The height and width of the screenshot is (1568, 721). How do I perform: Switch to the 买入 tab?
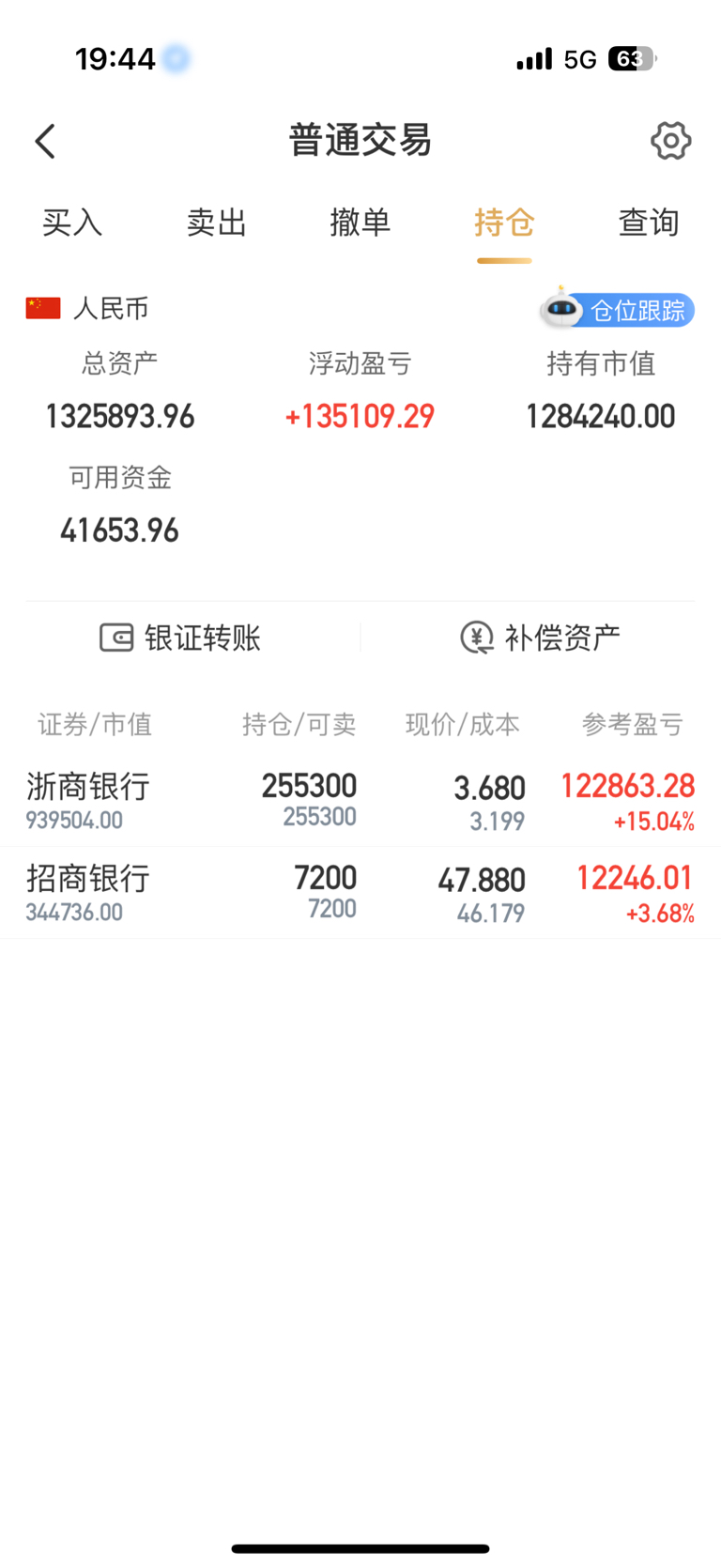[72, 223]
